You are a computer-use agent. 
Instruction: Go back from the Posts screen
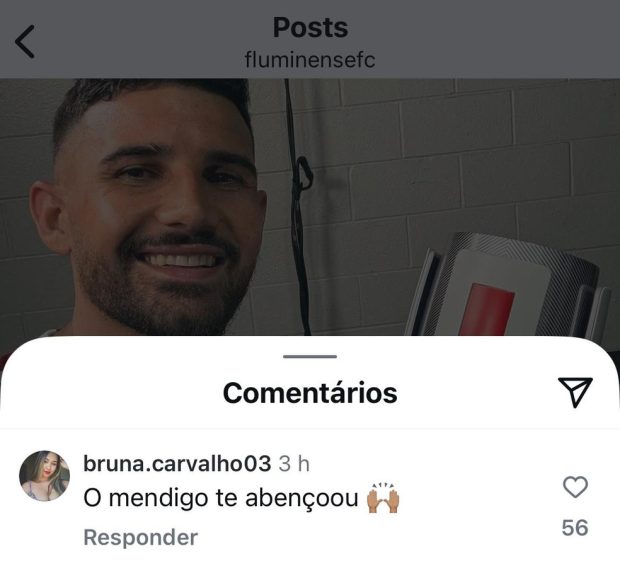26,42
